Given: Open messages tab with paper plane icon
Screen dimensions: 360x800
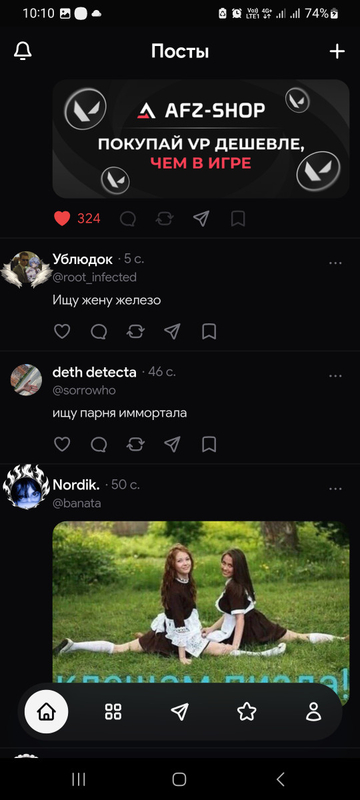Looking at the screenshot, I should click(x=179, y=712).
